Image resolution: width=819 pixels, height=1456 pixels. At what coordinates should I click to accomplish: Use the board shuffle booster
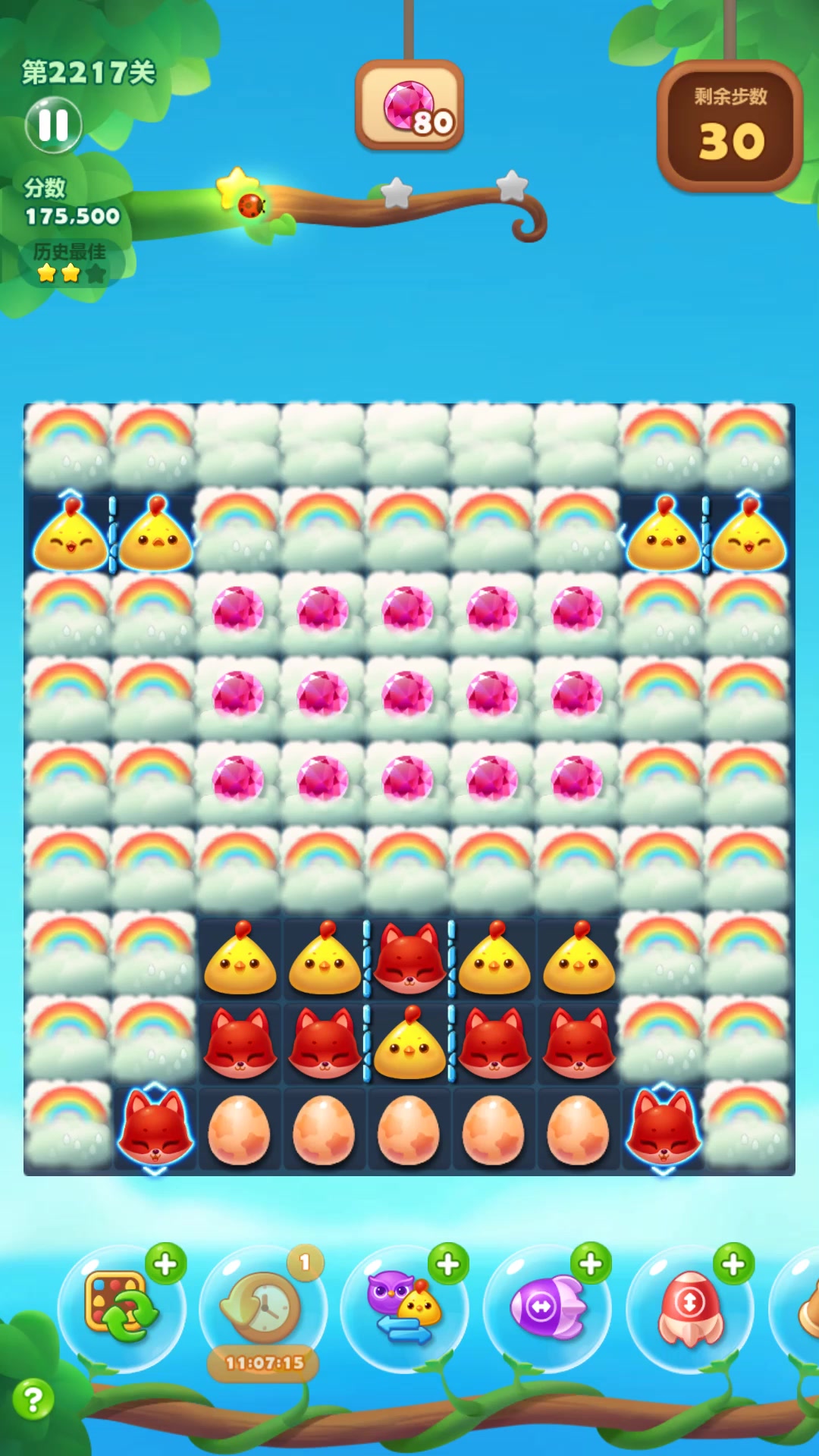pyautogui.click(x=122, y=1307)
